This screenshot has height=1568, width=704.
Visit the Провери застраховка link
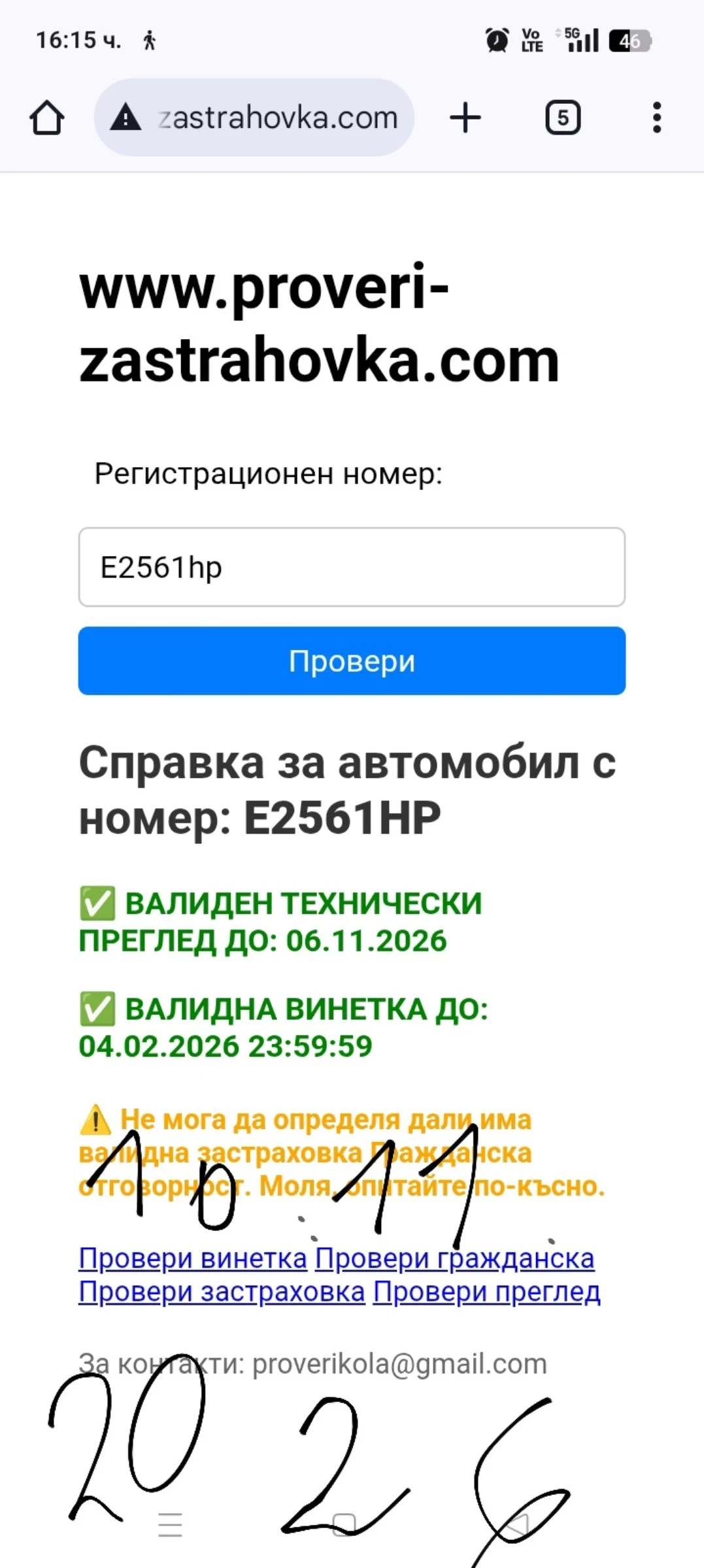point(222,1292)
